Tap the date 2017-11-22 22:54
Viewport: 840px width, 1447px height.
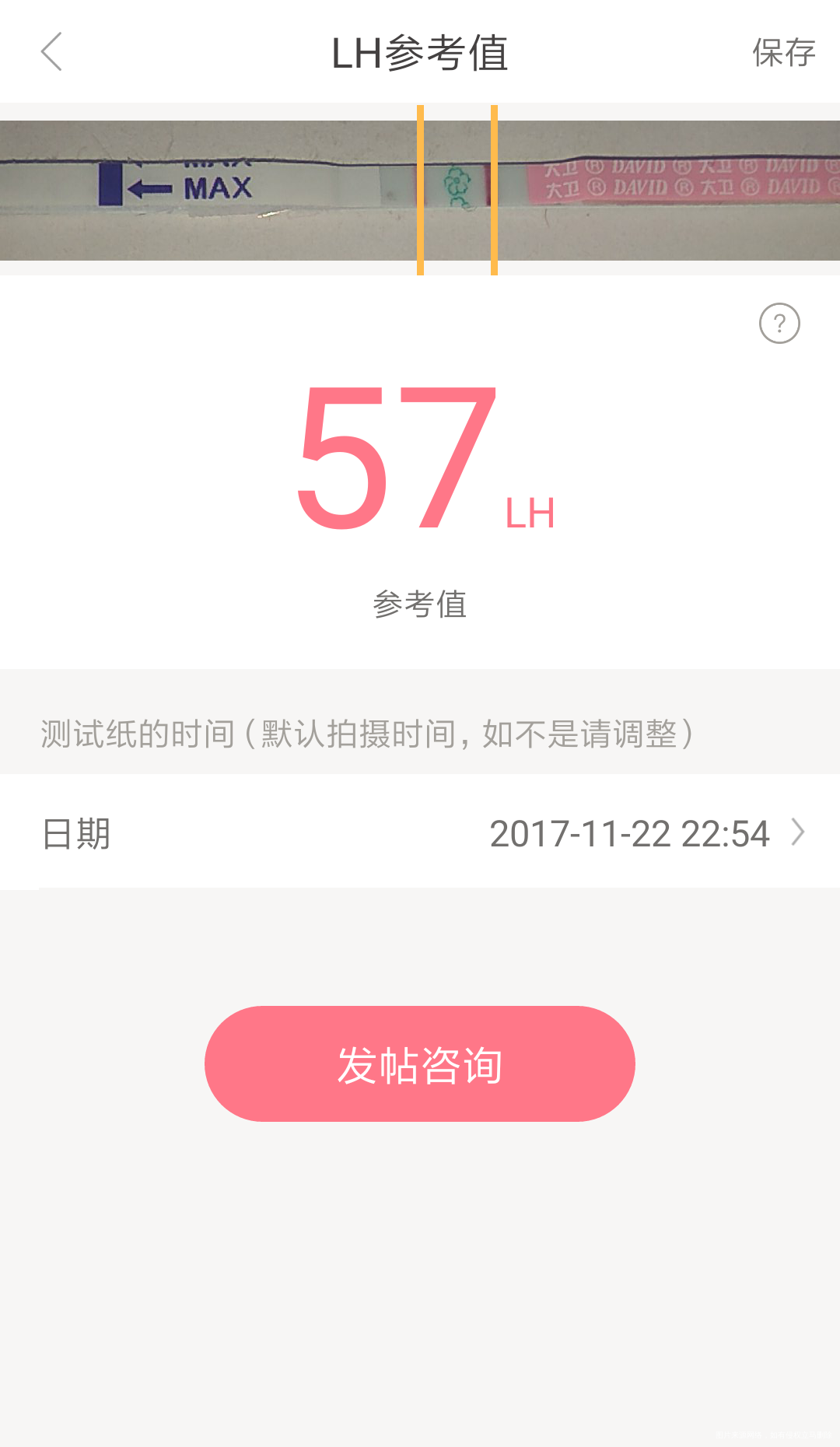tap(630, 833)
